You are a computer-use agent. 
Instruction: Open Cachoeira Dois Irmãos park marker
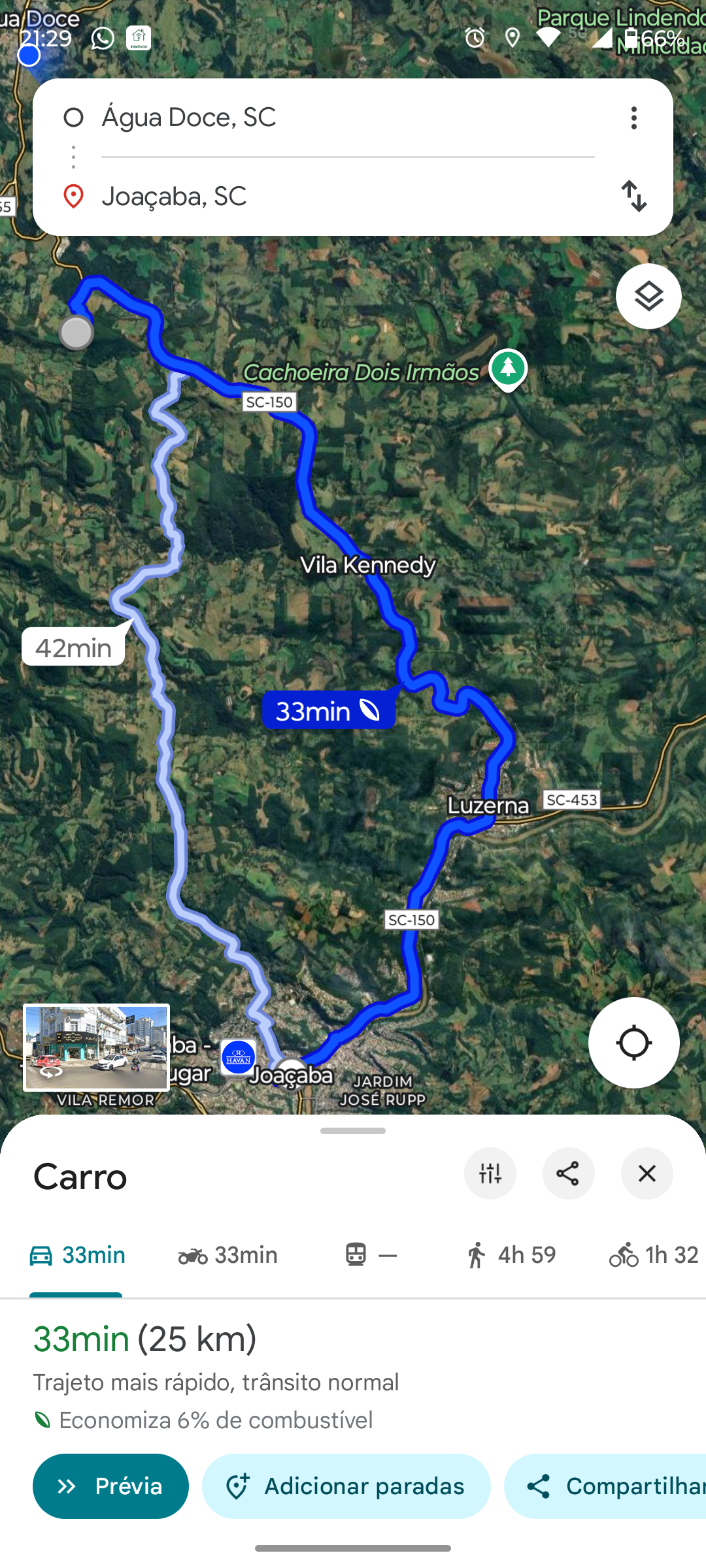[x=507, y=368]
